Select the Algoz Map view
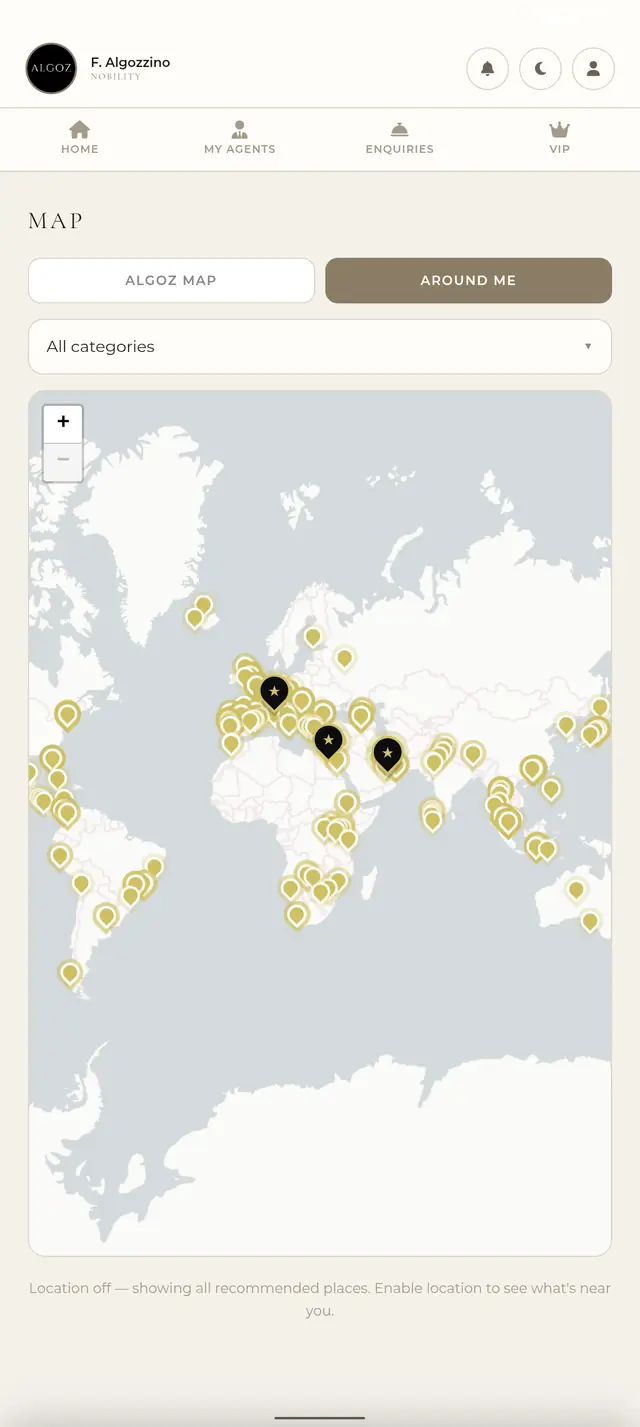Viewport: 640px width, 1427px height. 171,280
